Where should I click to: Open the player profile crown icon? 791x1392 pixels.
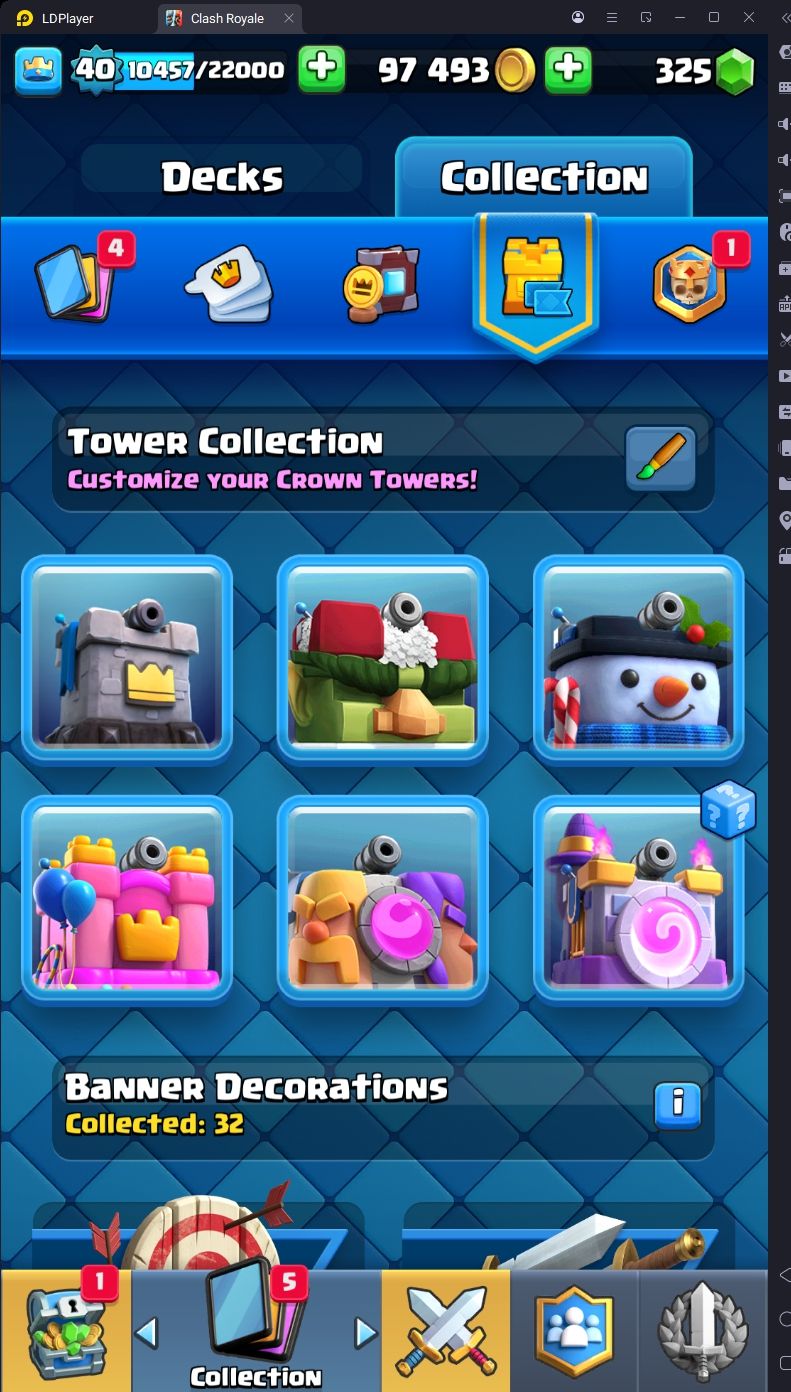tap(38, 70)
